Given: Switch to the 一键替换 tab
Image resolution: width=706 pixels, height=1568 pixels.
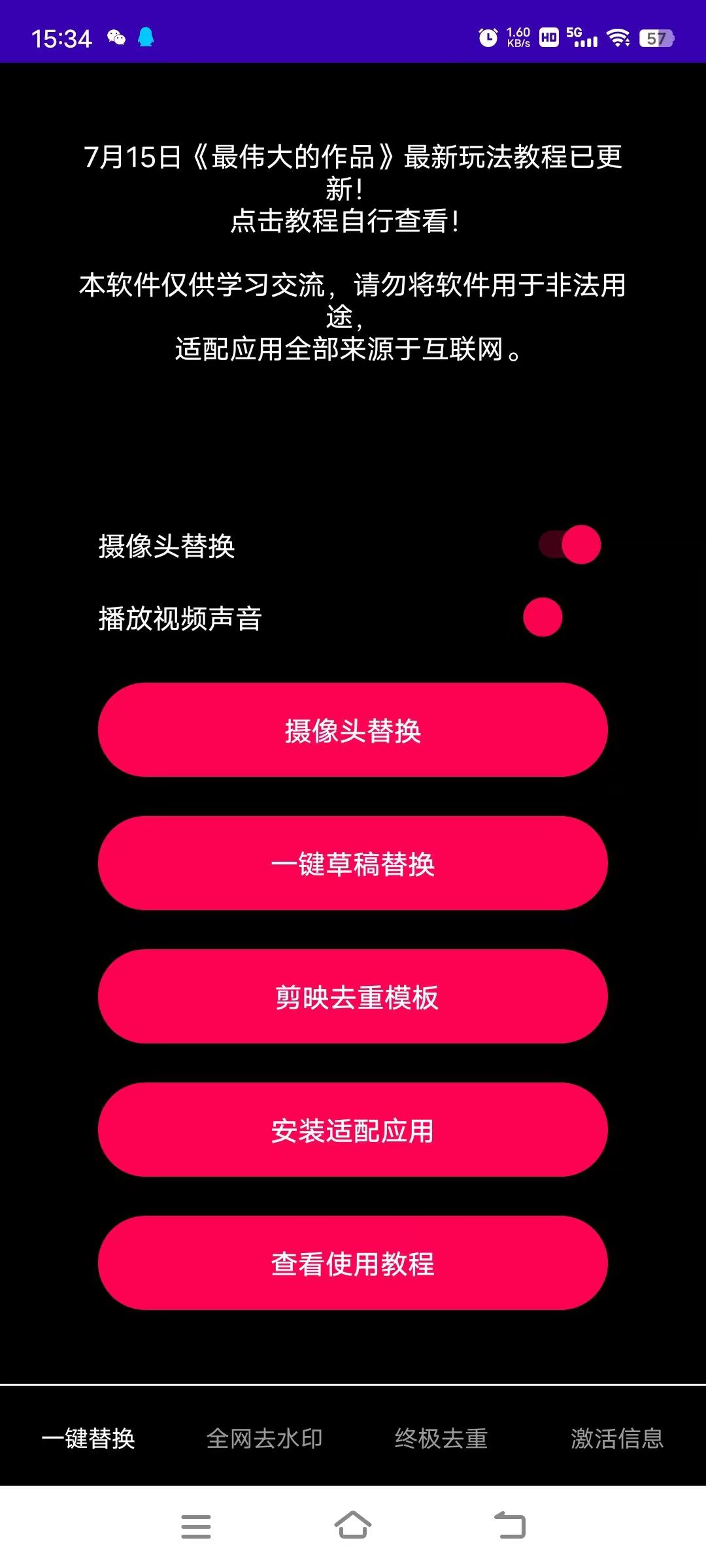Looking at the screenshot, I should [x=88, y=1439].
